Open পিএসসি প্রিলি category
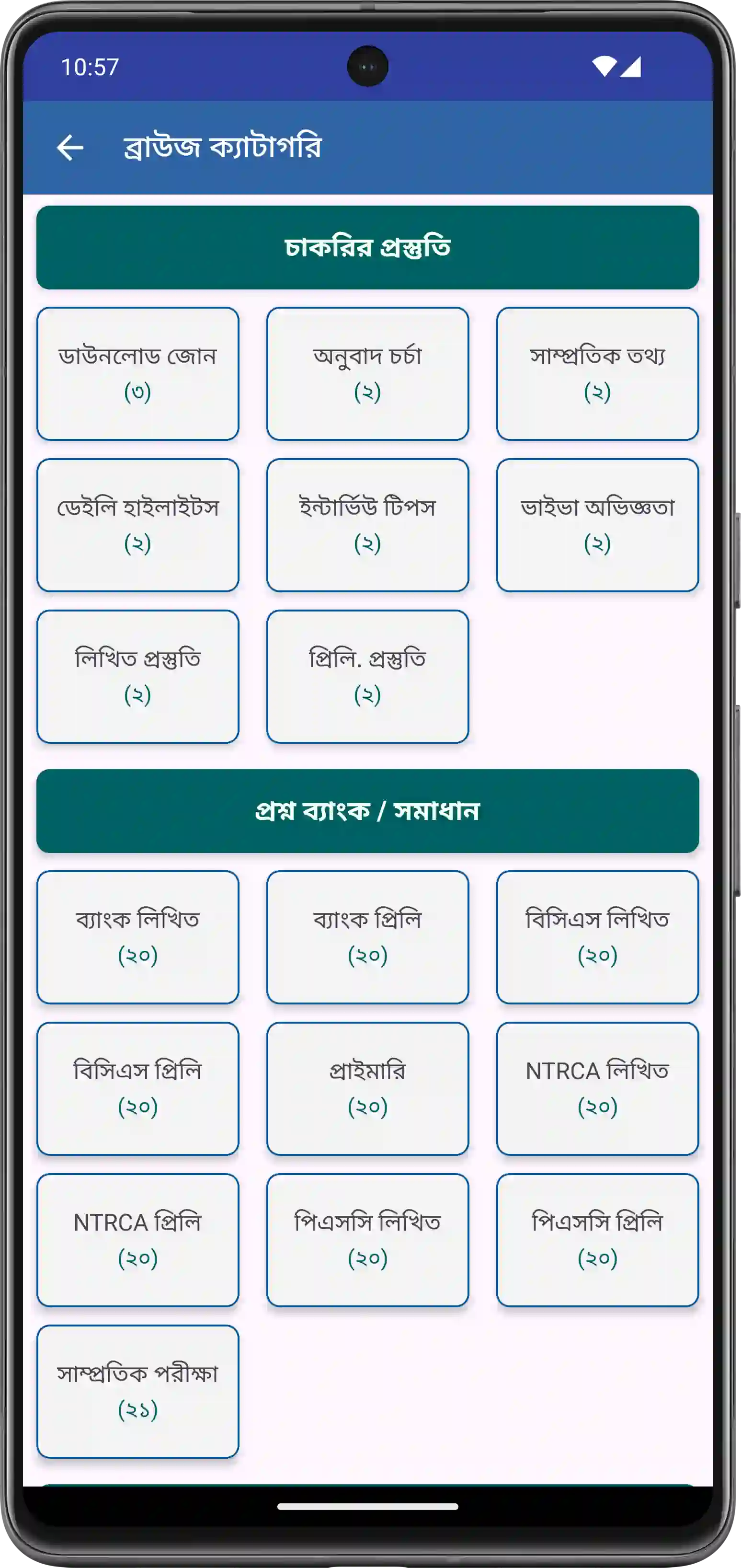741x1568 pixels. coord(597,1240)
